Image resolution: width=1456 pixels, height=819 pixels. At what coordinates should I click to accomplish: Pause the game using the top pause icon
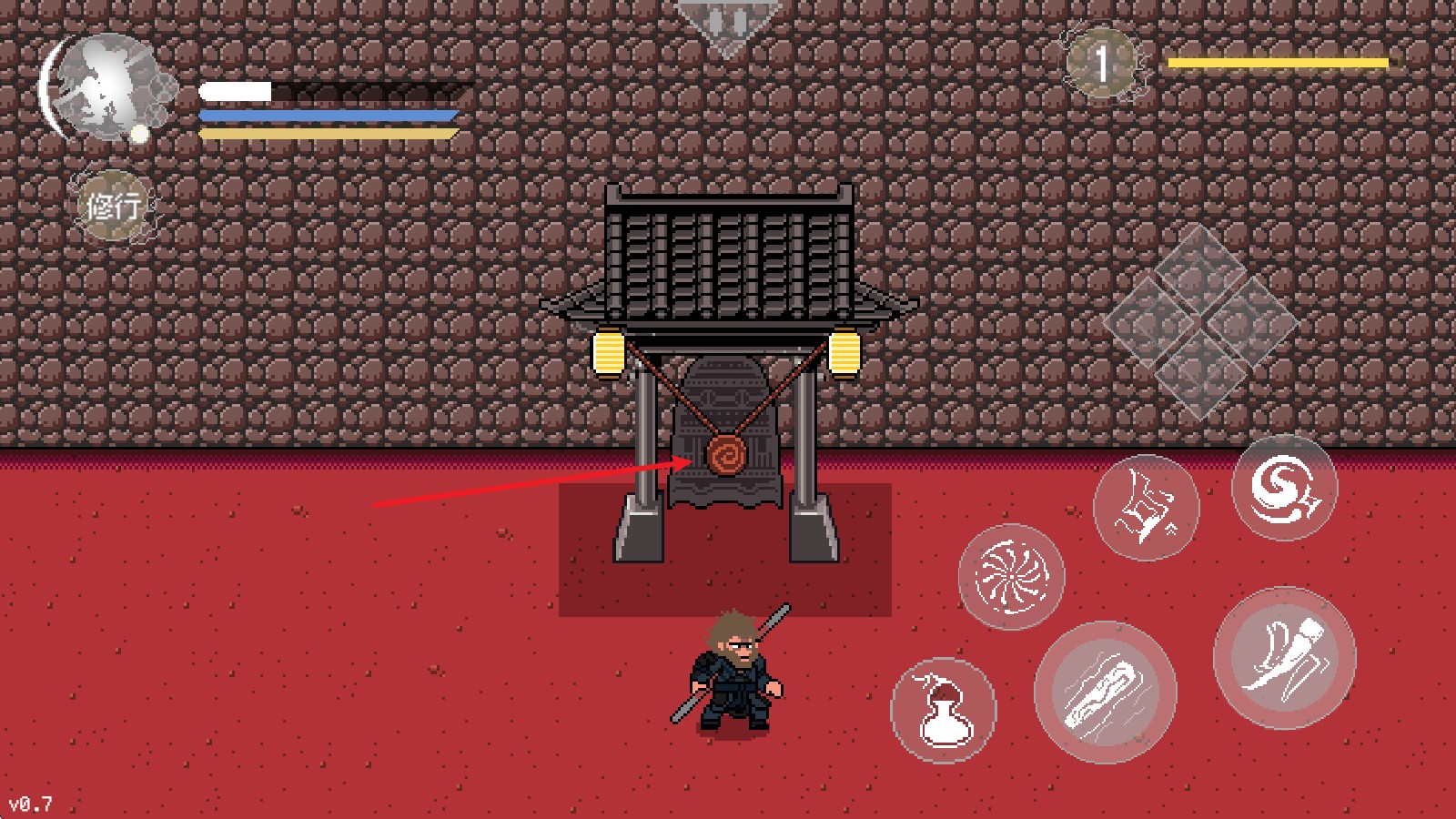(728, 23)
